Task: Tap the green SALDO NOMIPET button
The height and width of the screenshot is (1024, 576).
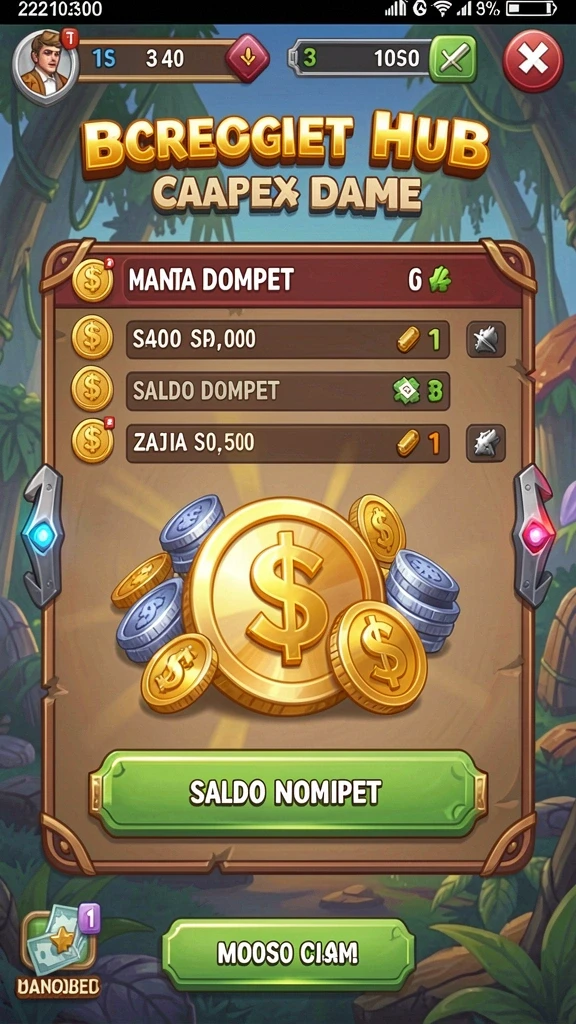Action: click(x=288, y=793)
